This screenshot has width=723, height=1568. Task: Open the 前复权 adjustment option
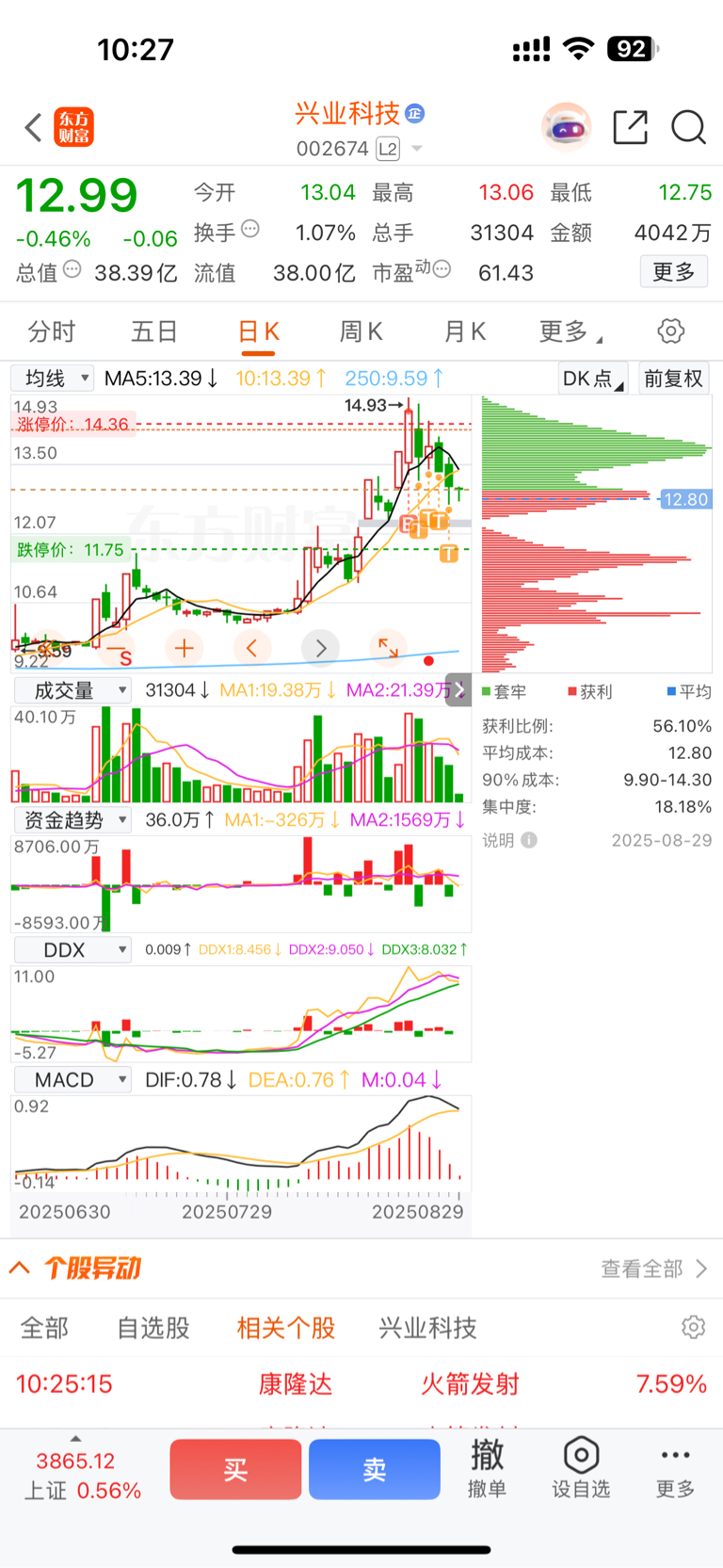tap(673, 379)
